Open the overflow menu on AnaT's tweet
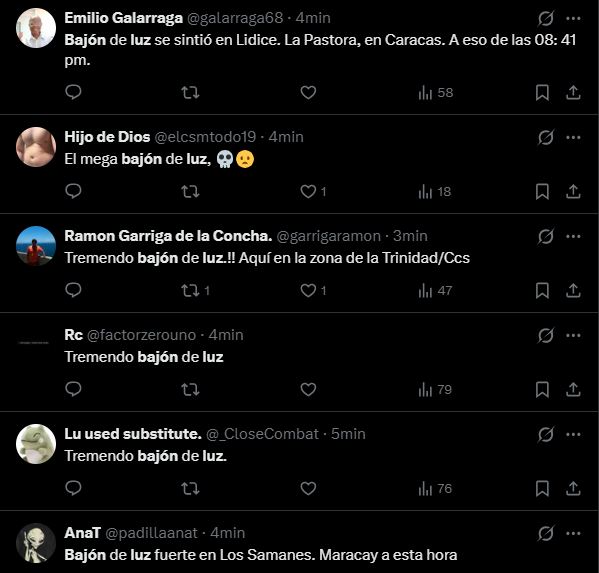 point(573,533)
